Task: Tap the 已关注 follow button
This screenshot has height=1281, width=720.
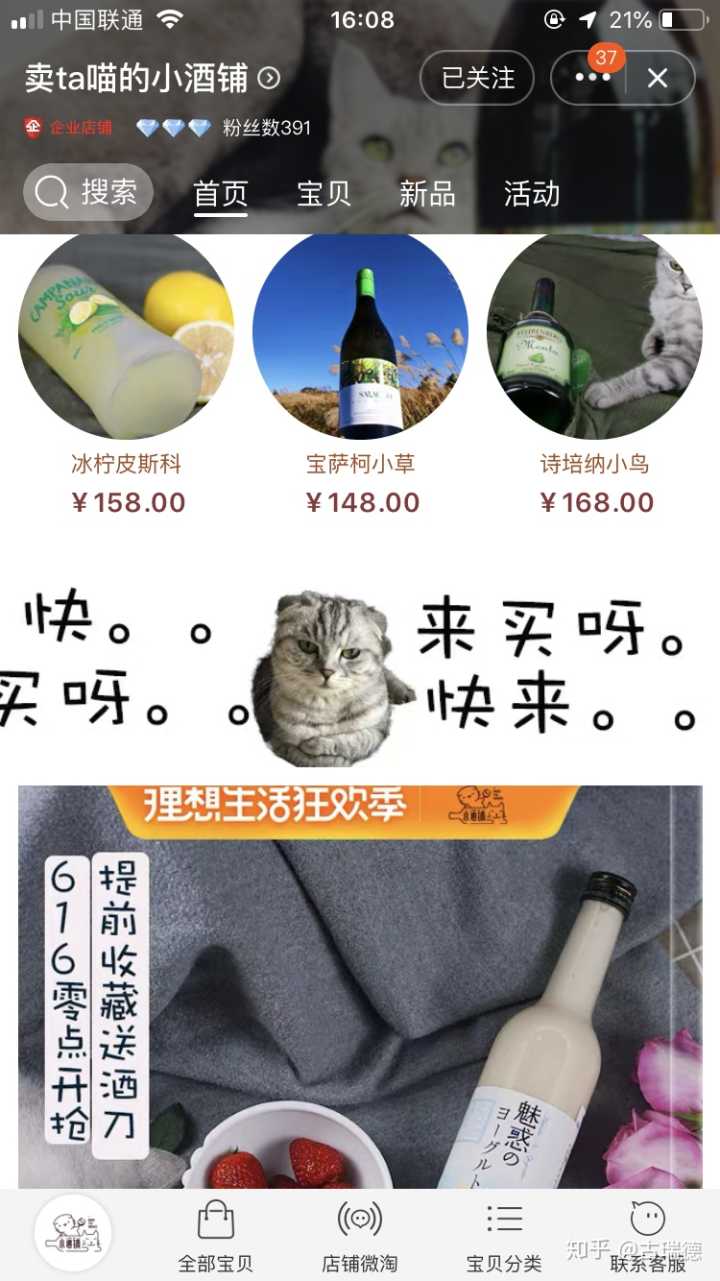Action: pyautogui.click(x=477, y=78)
